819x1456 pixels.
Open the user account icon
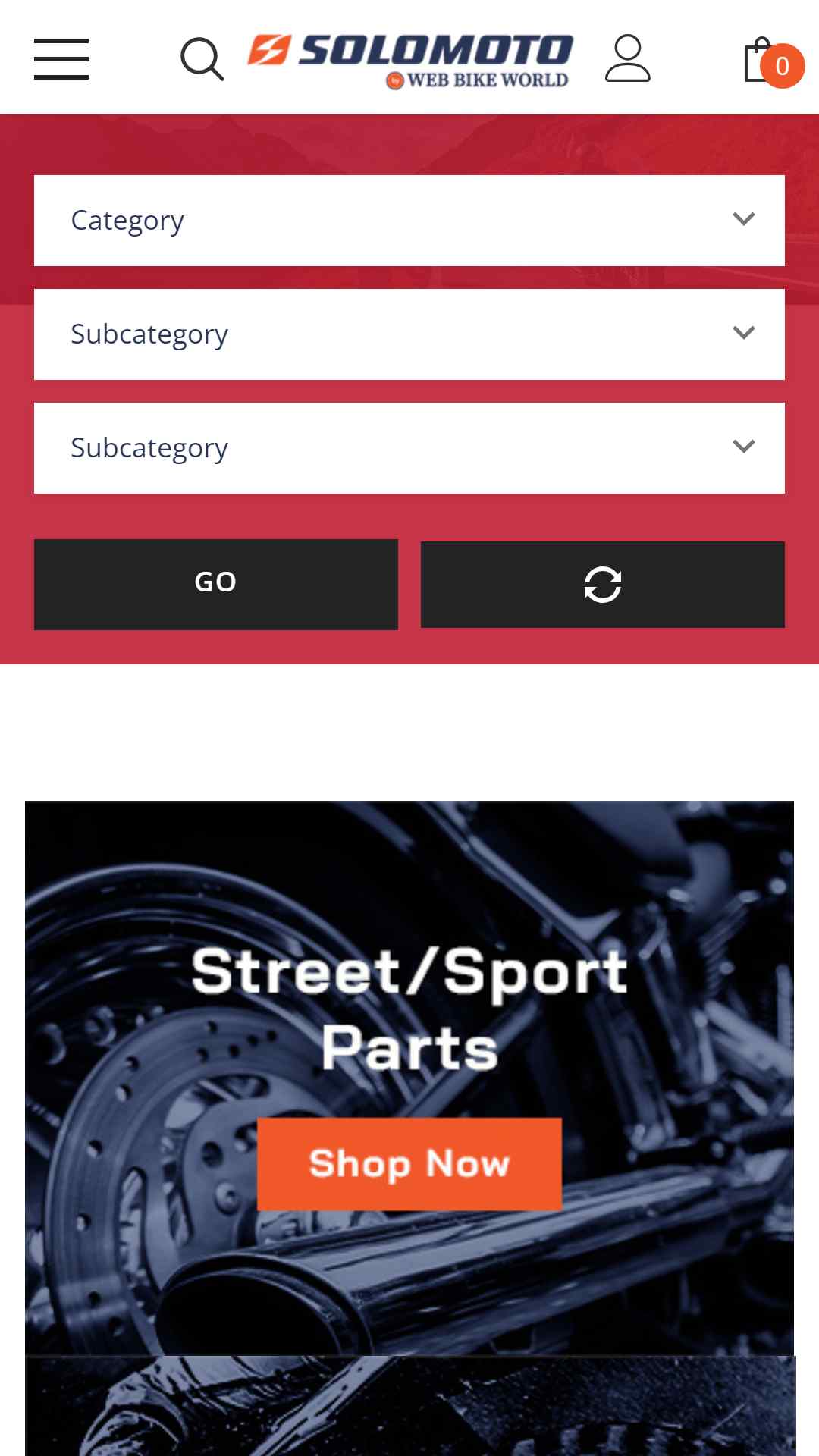click(628, 58)
